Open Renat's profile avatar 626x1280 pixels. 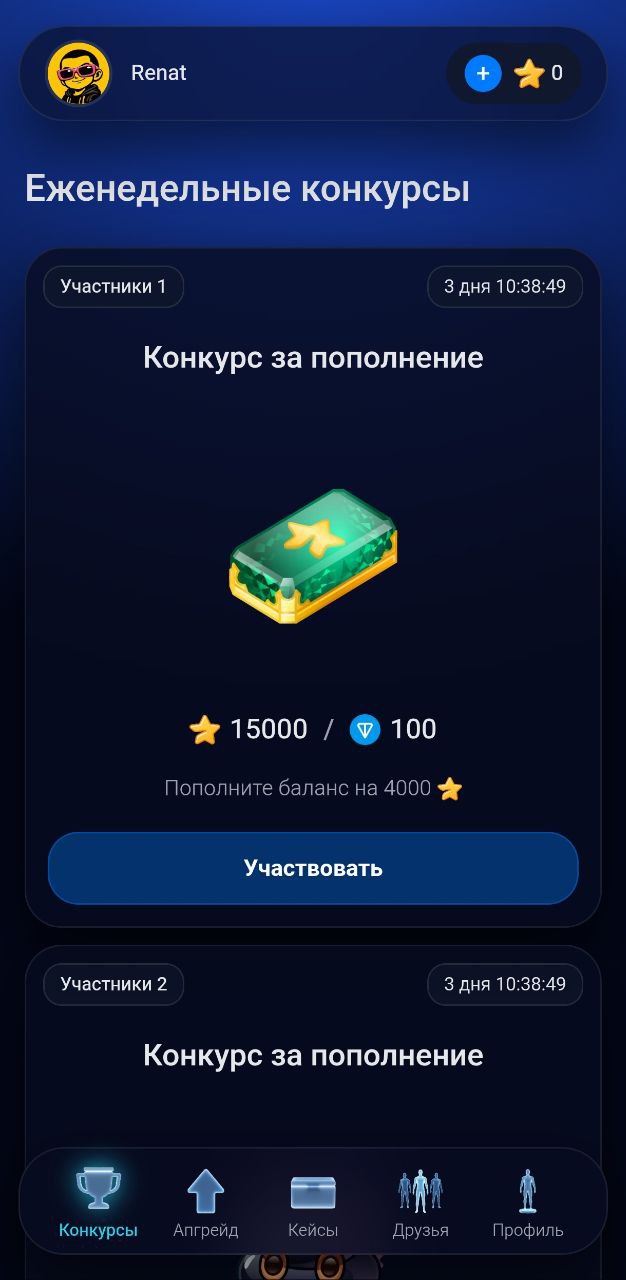point(78,73)
